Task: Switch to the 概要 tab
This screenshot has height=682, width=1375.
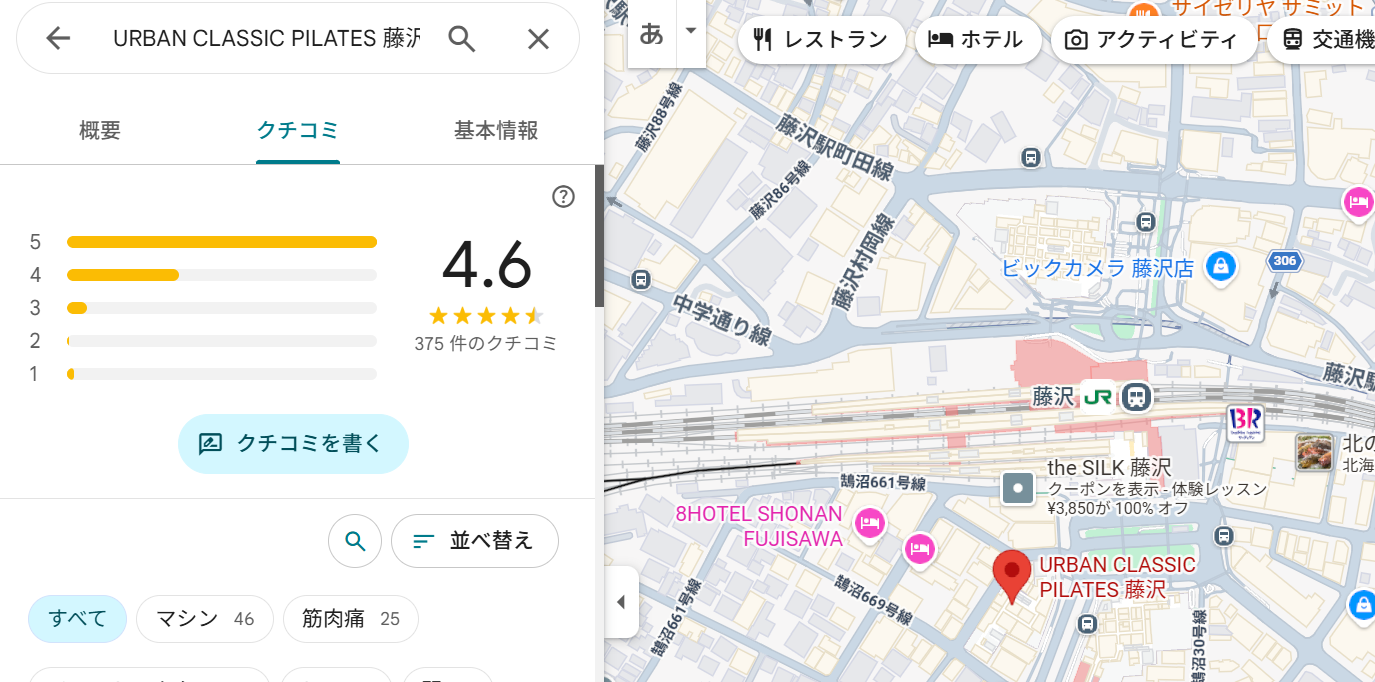Action: point(100,130)
